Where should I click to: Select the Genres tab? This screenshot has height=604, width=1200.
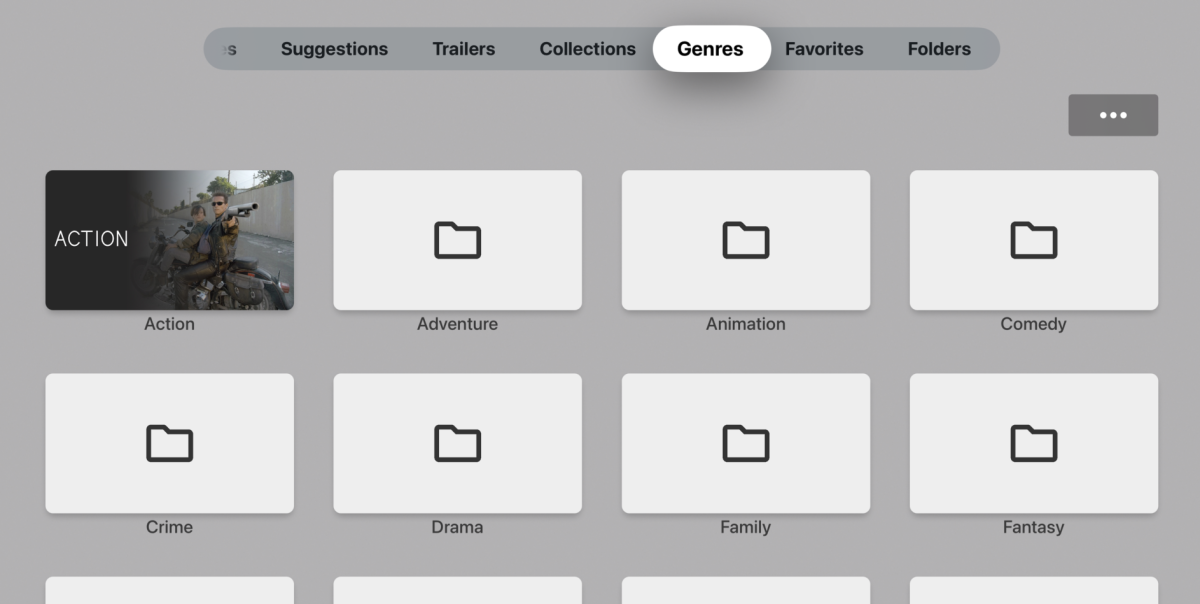pos(710,49)
